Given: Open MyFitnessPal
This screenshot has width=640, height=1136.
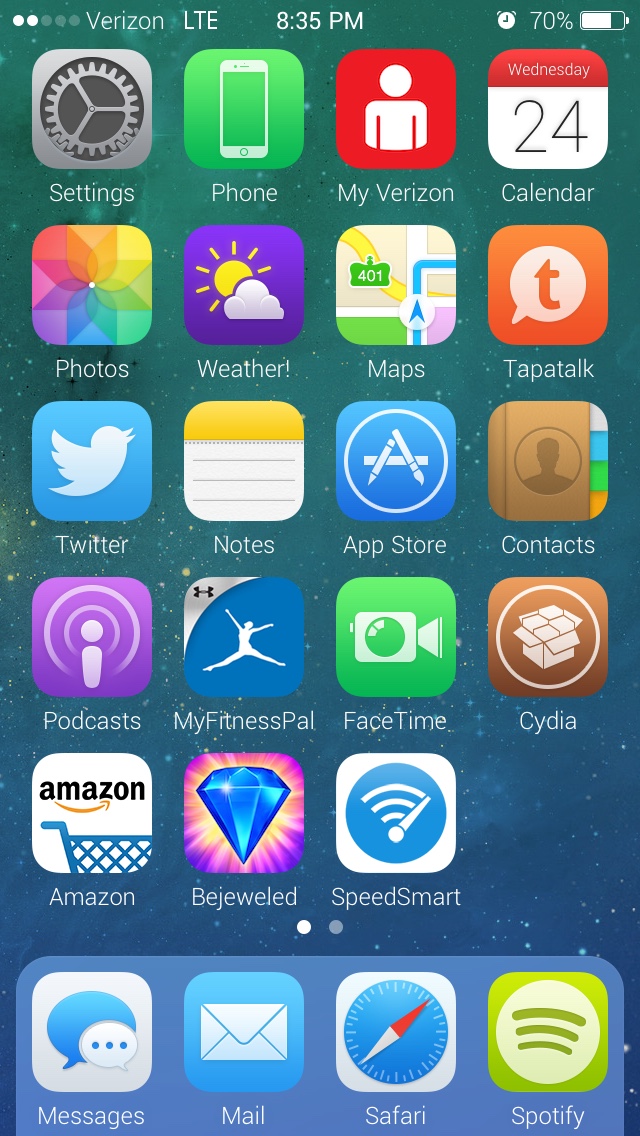Looking at the screenshot, I should point(244,637).
